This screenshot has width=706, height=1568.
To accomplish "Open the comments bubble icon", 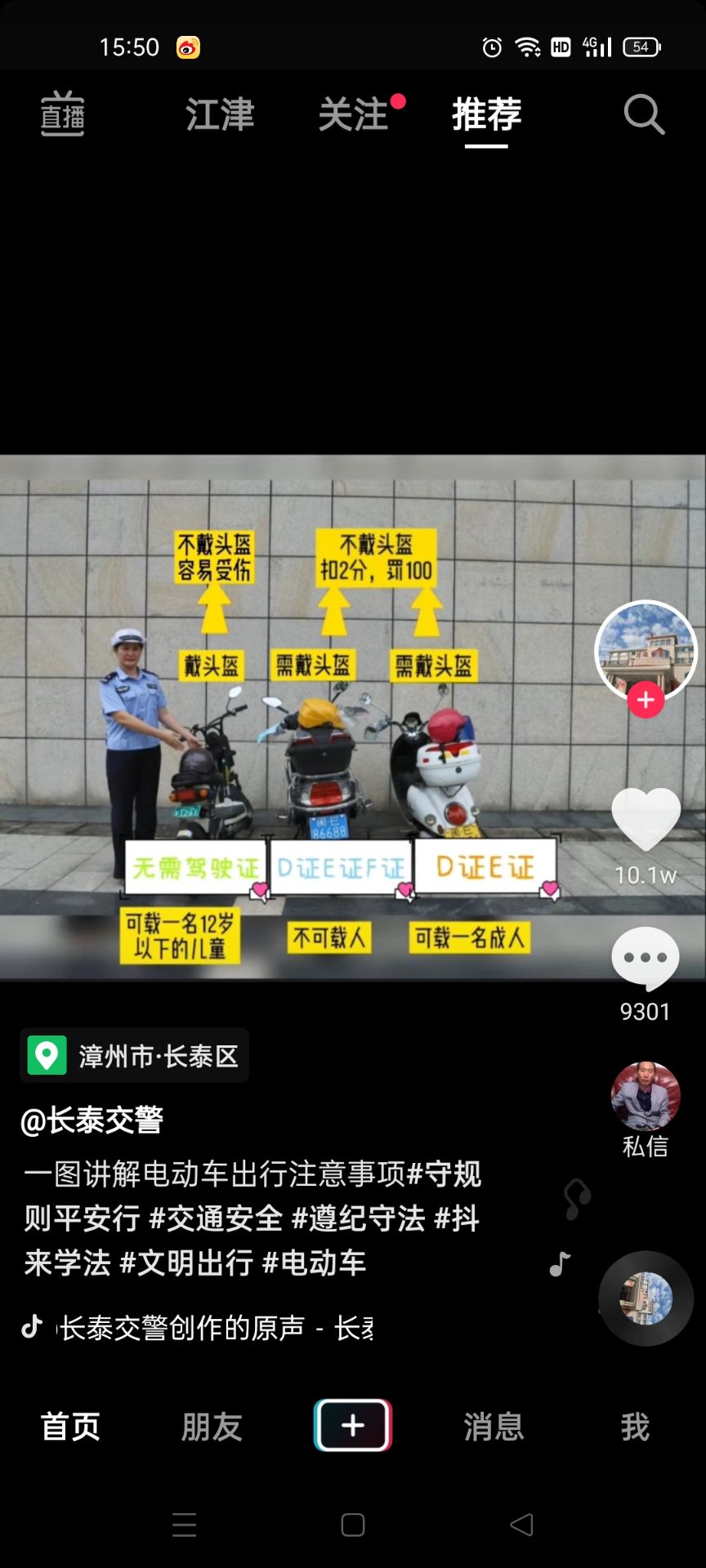I will click(646, 959).
